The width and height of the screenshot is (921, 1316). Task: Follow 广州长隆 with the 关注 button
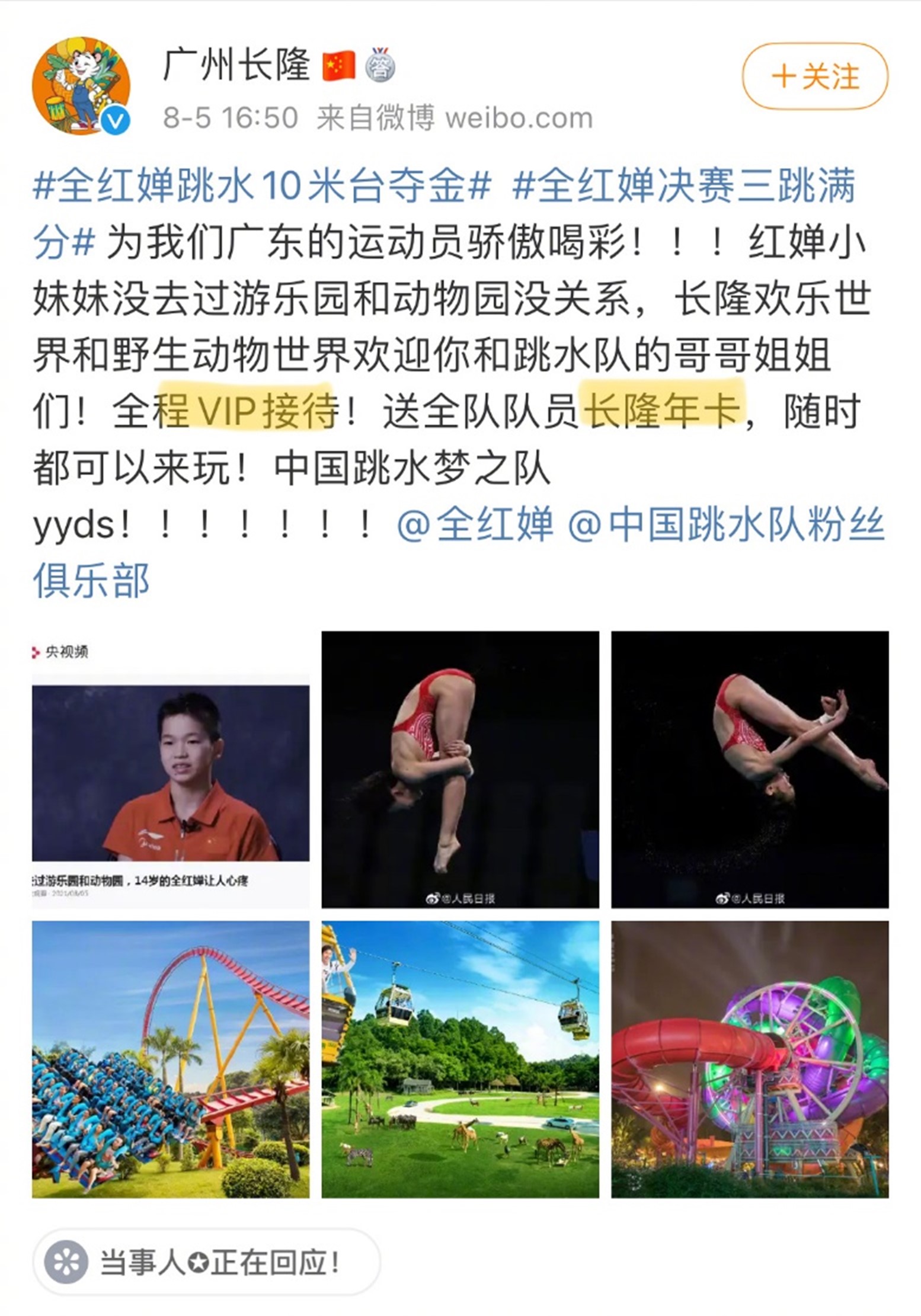pyautogui.click(x=815, y=76)
